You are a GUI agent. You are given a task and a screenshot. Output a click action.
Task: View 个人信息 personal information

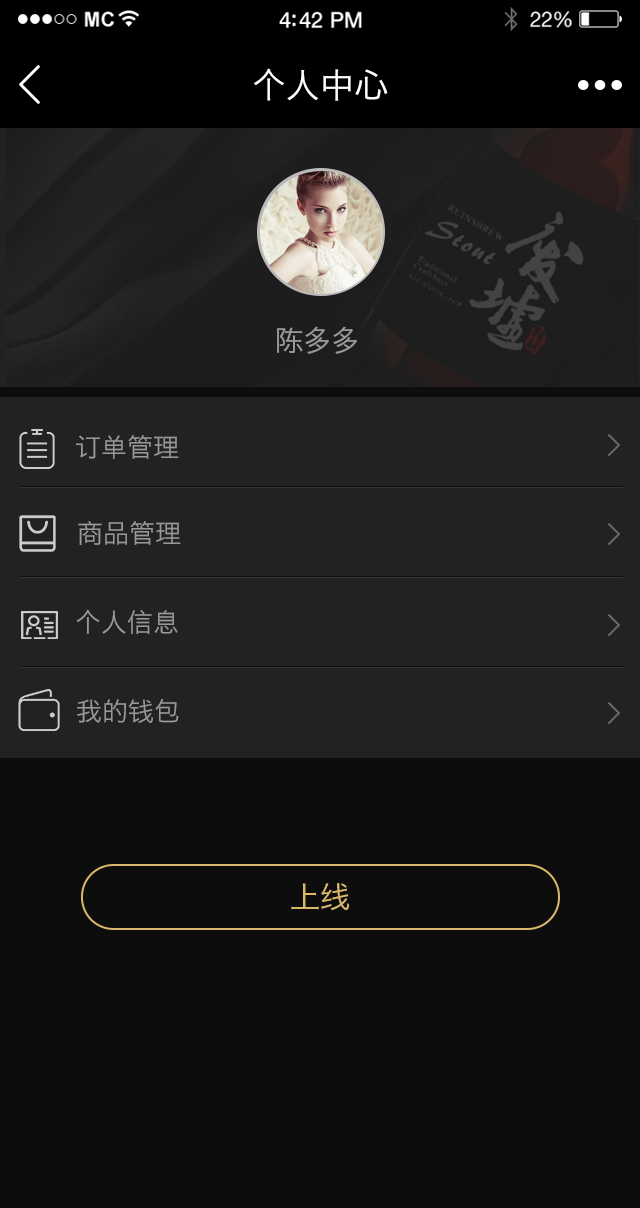click(320, 623)
